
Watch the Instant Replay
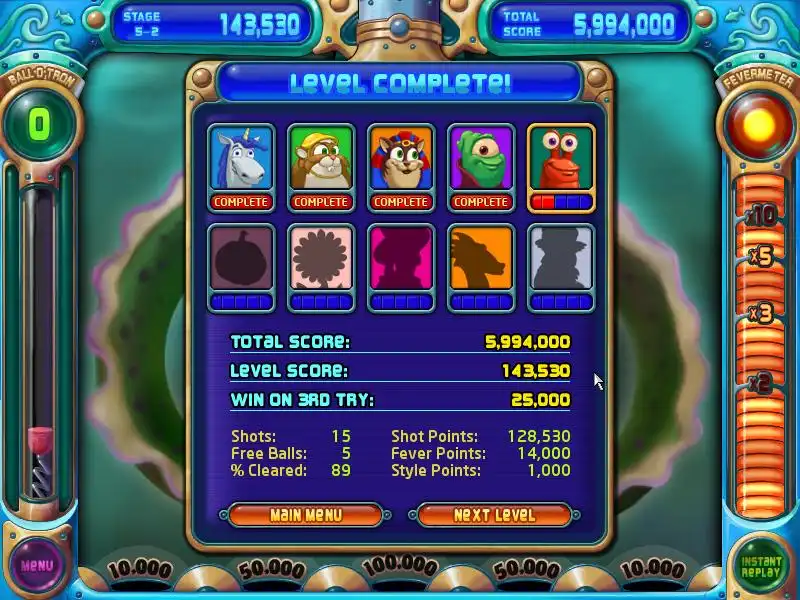pyautogui.click(x=761, y=567)
